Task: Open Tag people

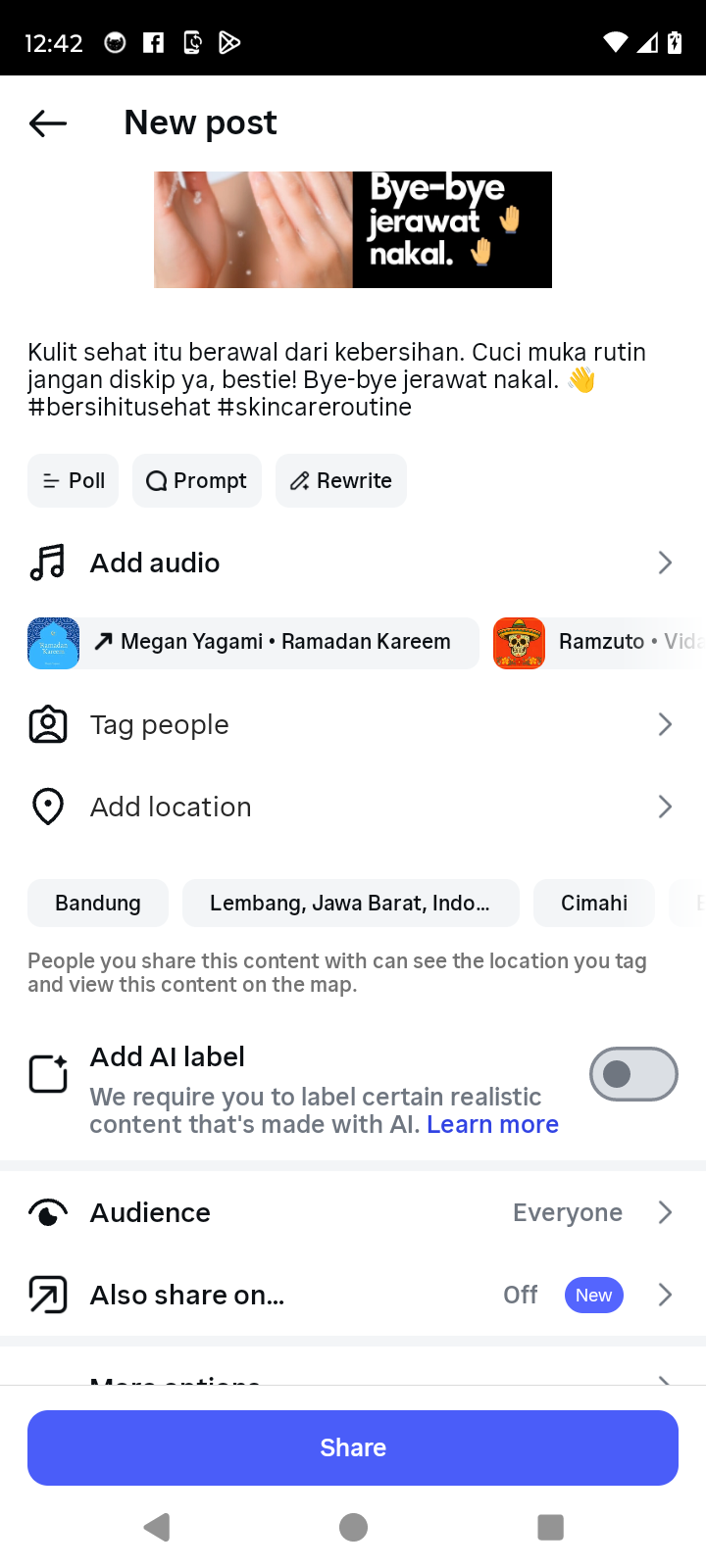Action: (x=353, y=725)
